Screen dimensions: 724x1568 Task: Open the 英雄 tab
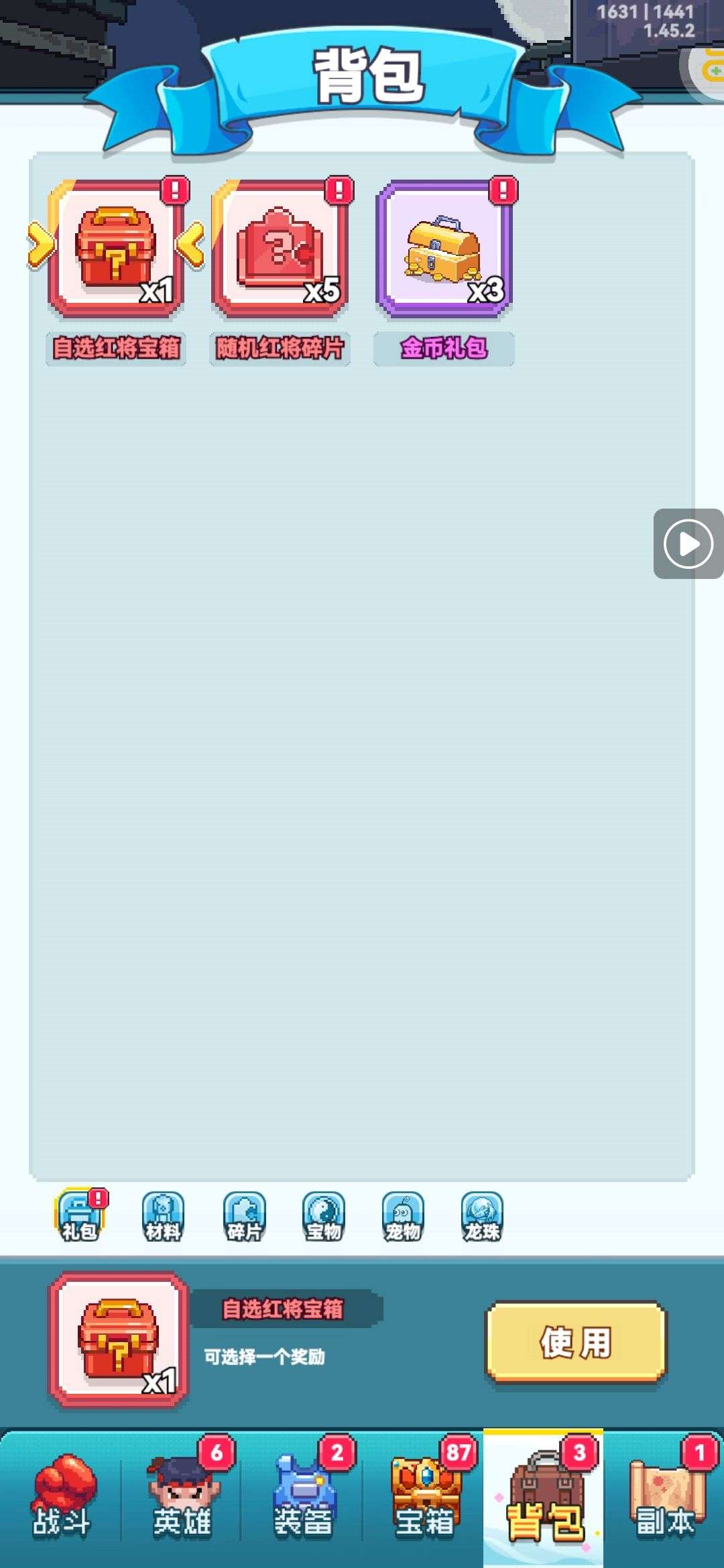click(182, 1498)
